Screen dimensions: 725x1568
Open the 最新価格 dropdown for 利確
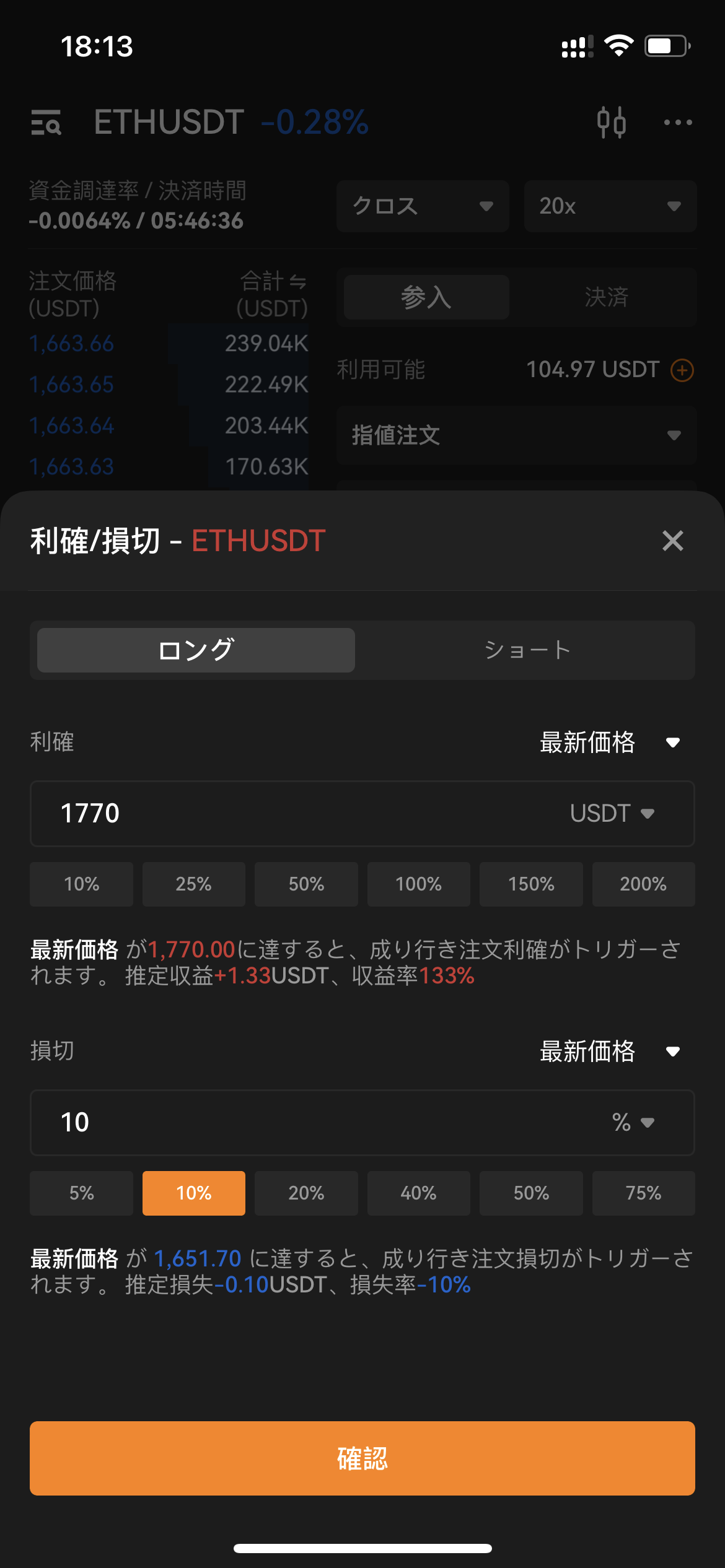coord(609,742)
